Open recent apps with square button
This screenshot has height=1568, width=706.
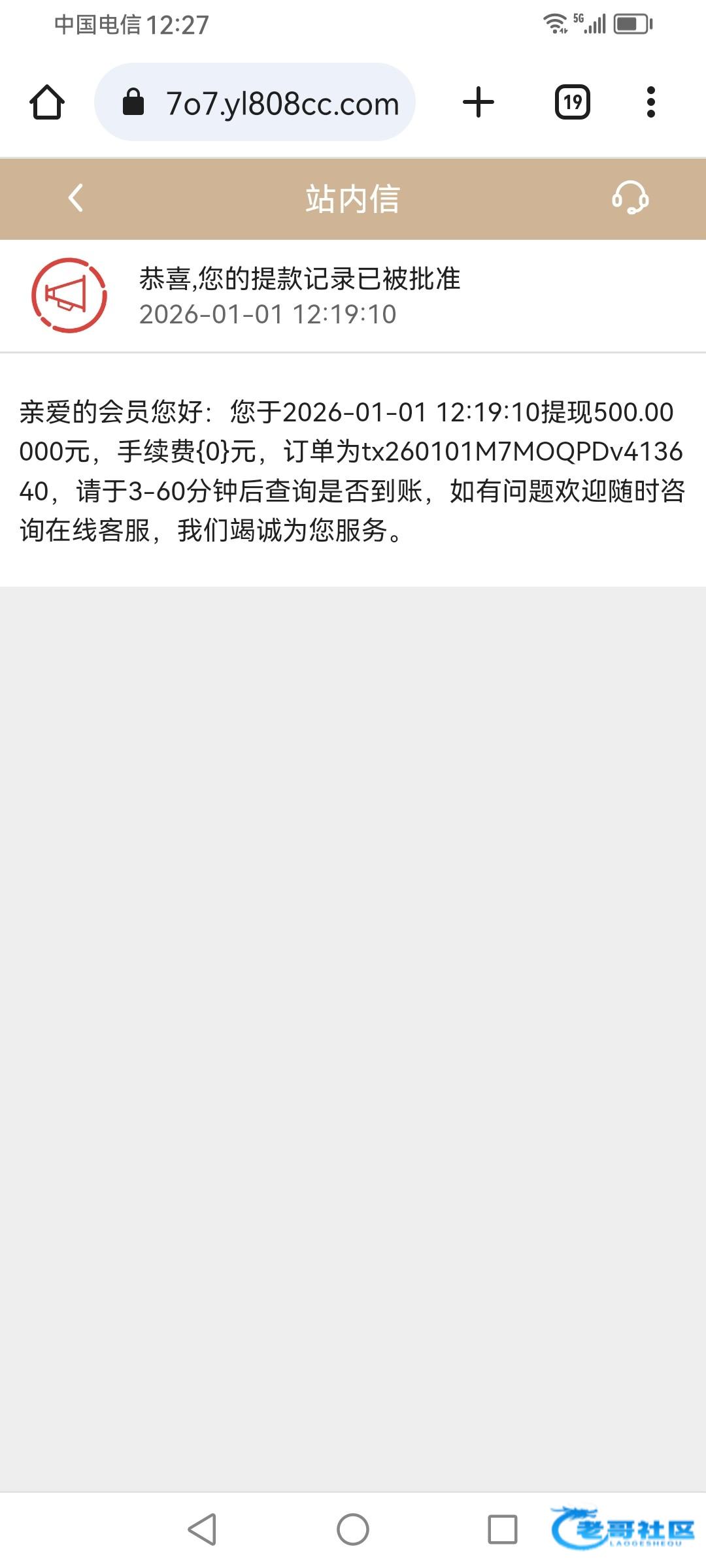pos(503,1529)
